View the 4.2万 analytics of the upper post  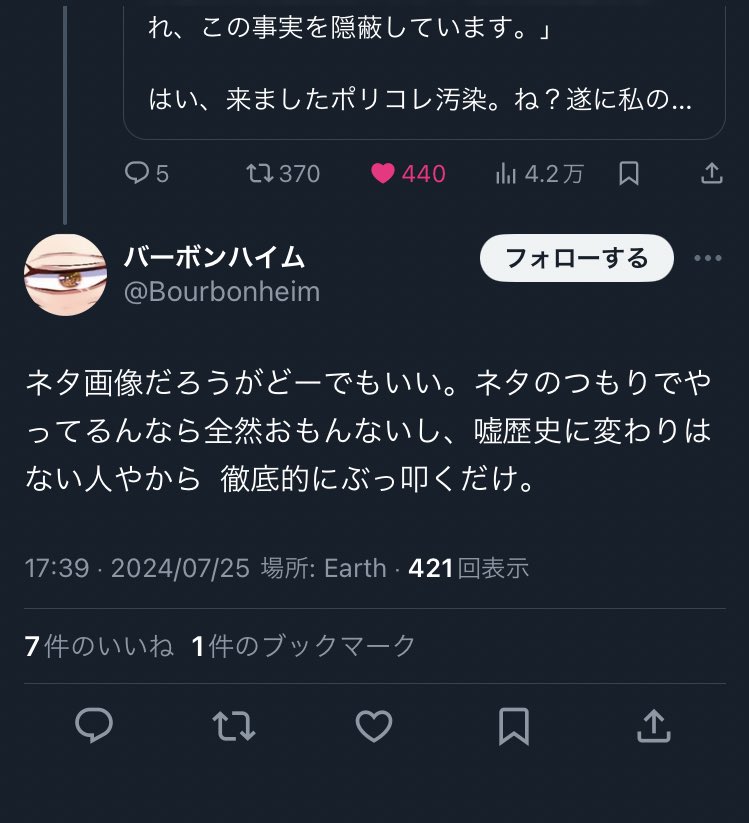540,173
